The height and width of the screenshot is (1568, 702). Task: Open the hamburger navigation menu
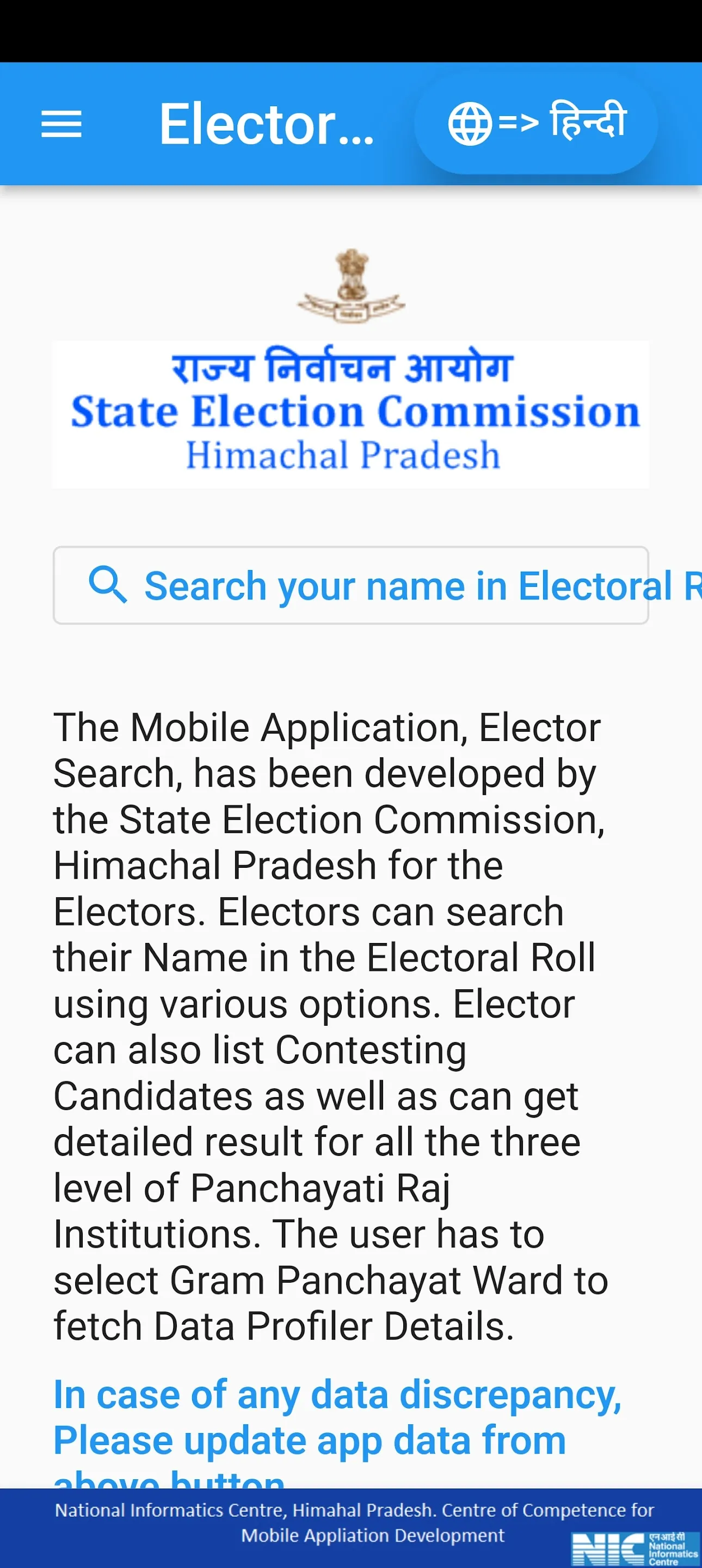[x=61, y=124]
